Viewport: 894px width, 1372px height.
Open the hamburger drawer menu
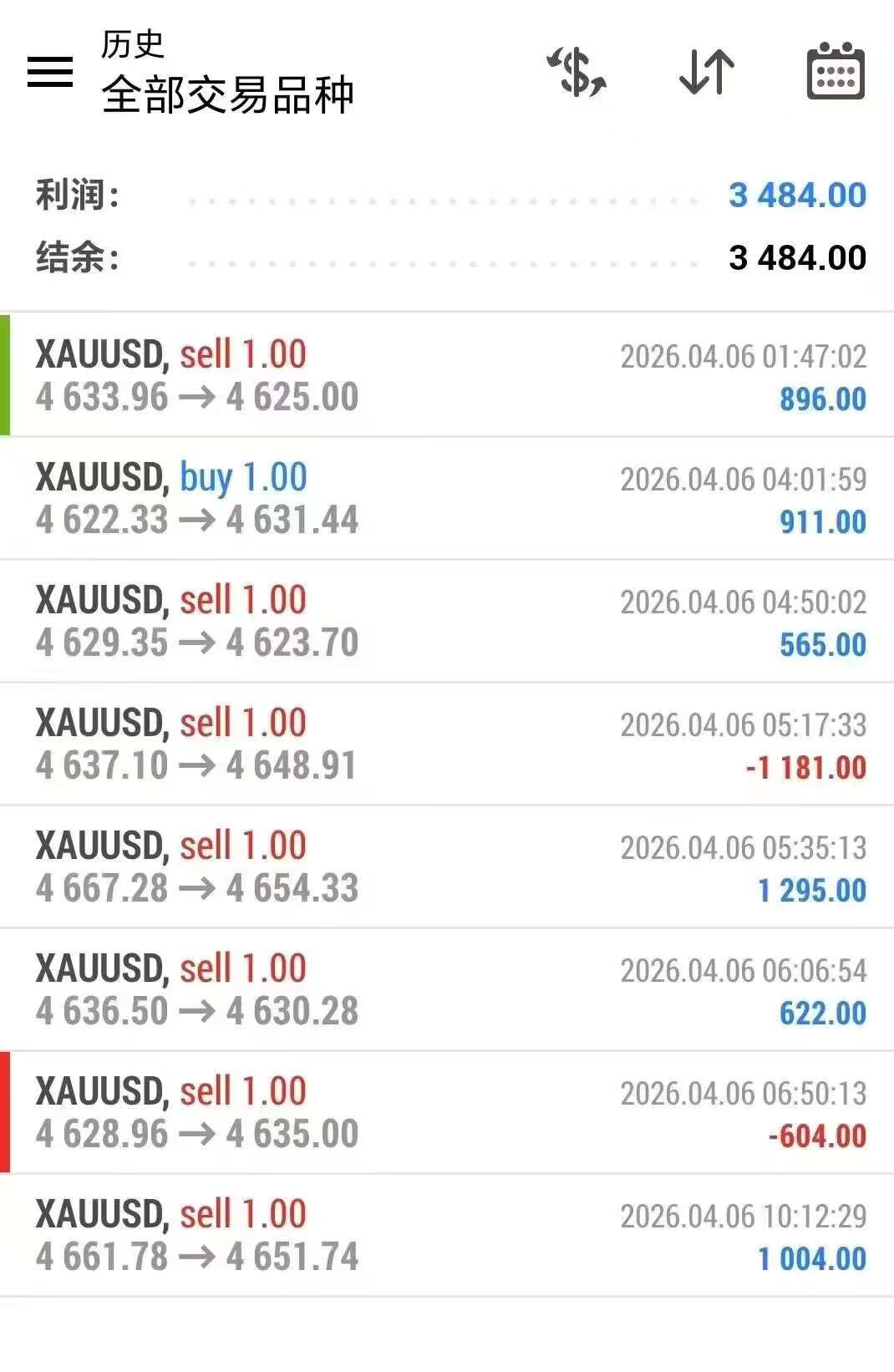pos(50,72)
